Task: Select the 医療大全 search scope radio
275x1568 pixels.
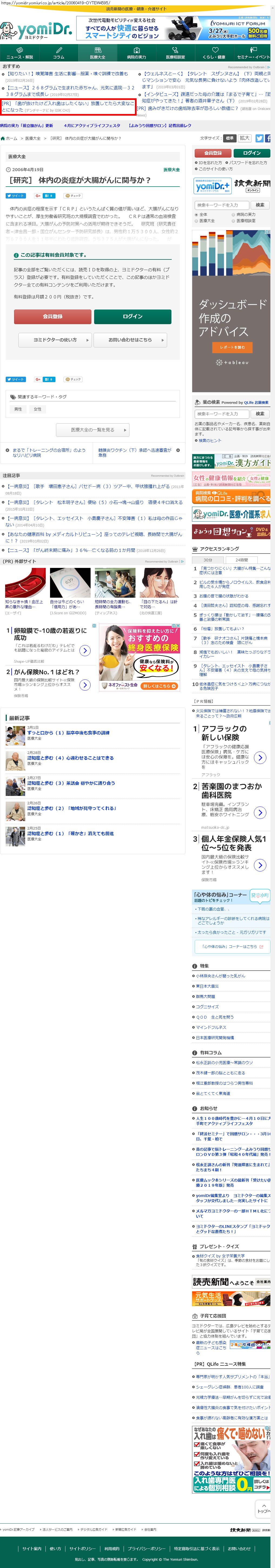Action: 197,220
